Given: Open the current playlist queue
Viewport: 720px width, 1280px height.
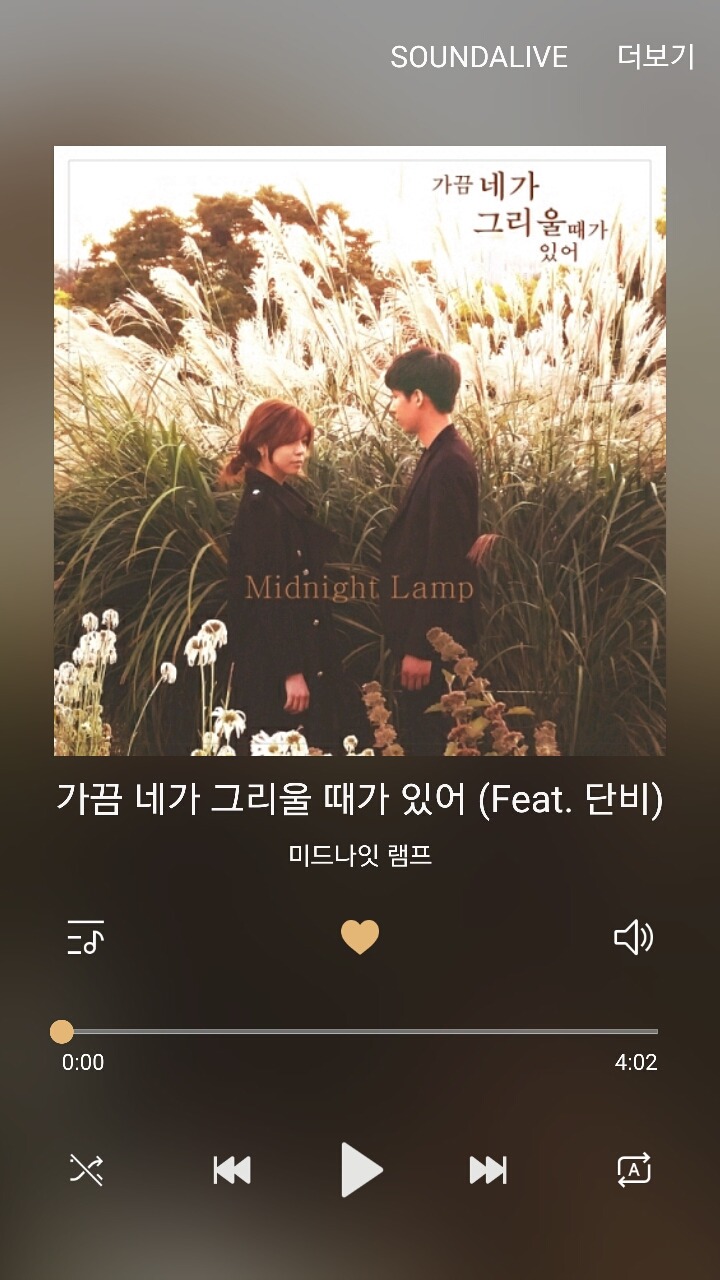Looking at the screenshot, I should (86, 937).
